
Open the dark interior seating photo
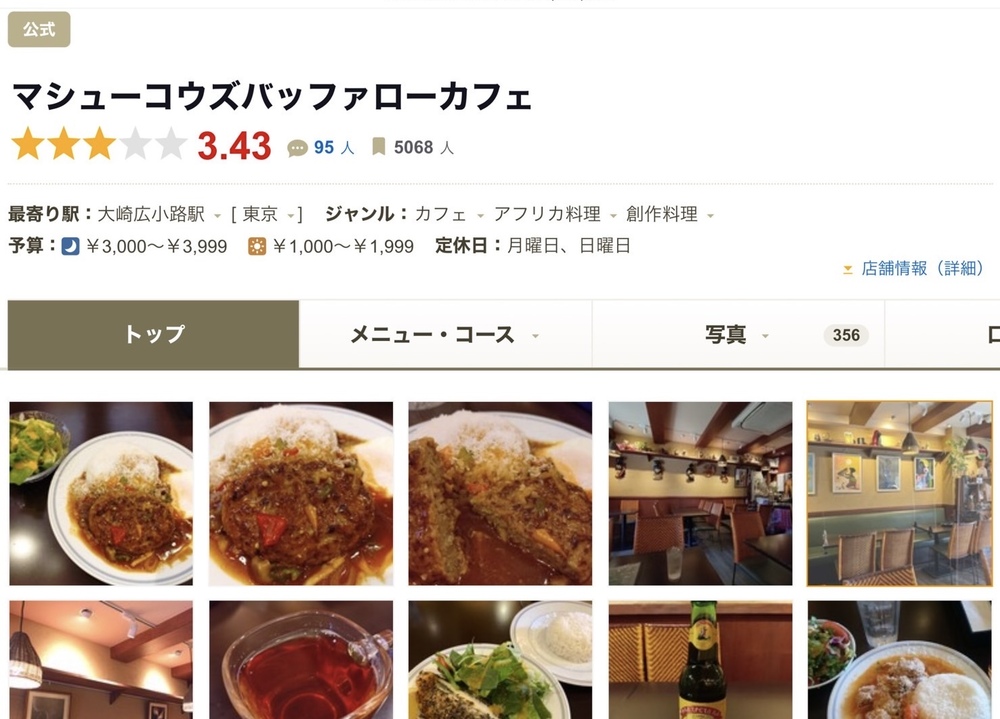point(700,493)
